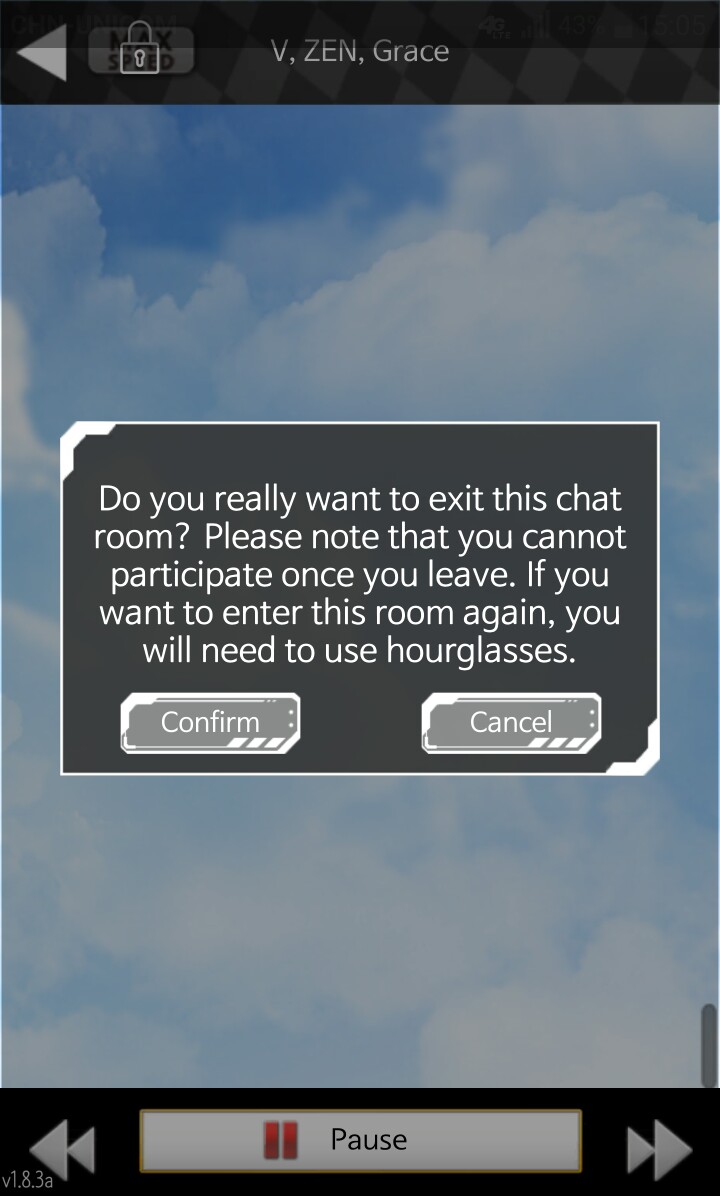Viewport: 720px width, 1196px height.
Task: Go back with the top-left arrow
Action: (x=41, y=52)
